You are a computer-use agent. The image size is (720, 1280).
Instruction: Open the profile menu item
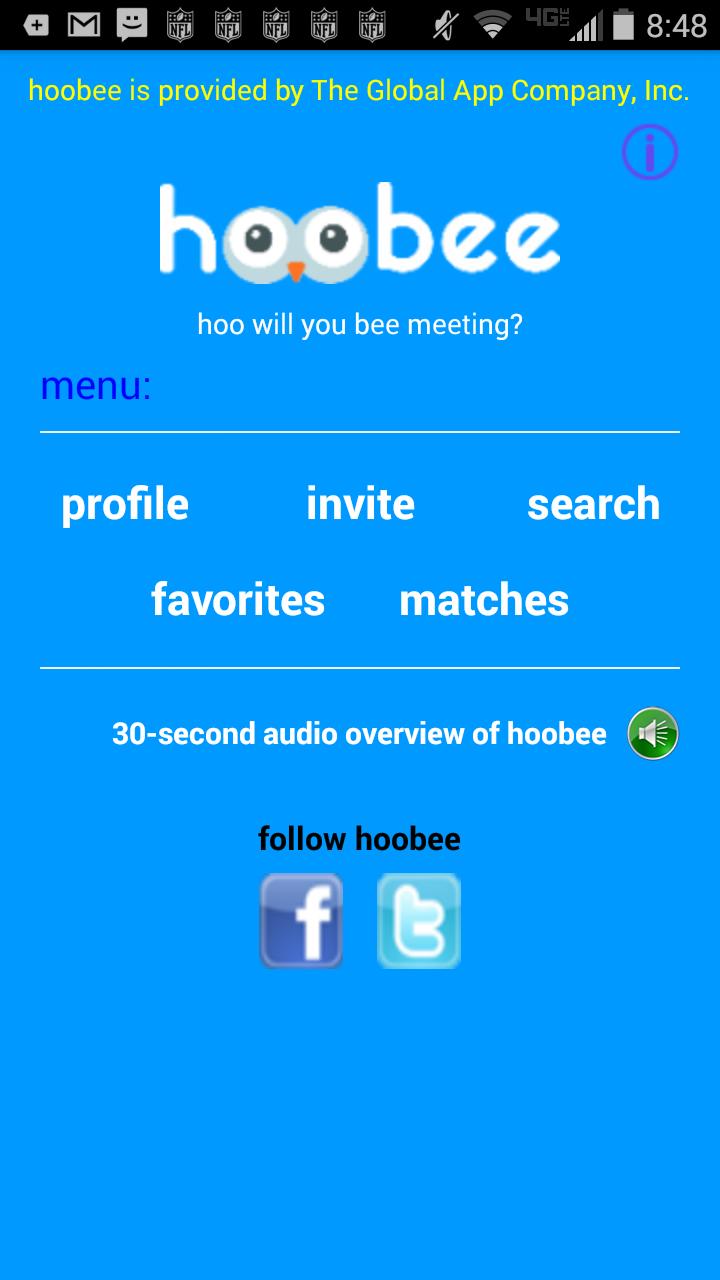click(124, 503)
